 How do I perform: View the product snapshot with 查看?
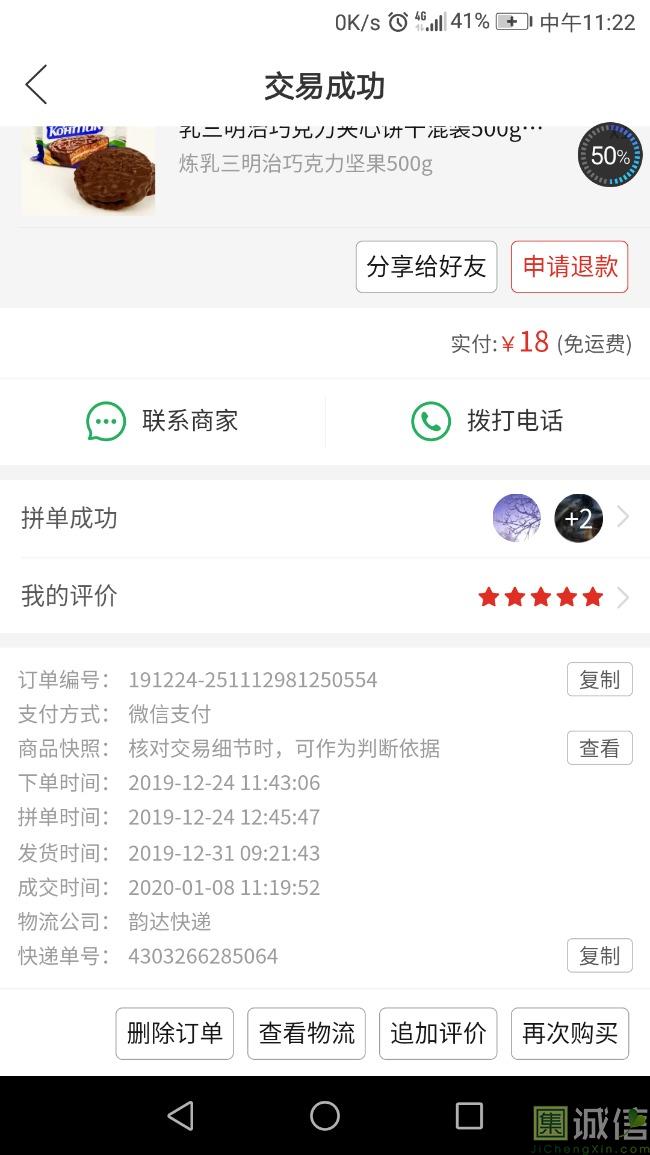pos(599,748)
